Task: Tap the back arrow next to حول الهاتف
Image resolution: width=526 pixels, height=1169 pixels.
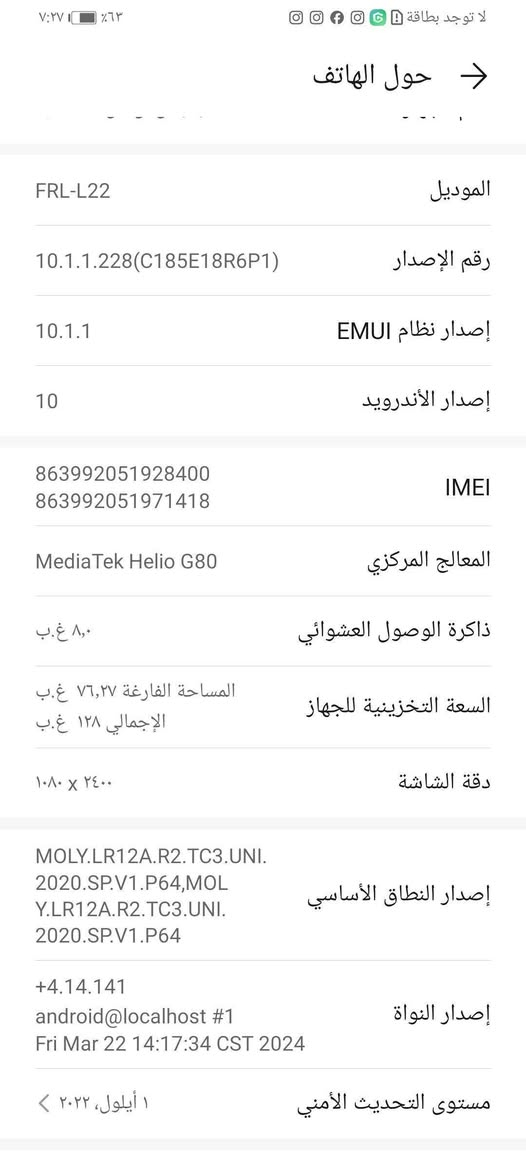Action: point(474,77)
